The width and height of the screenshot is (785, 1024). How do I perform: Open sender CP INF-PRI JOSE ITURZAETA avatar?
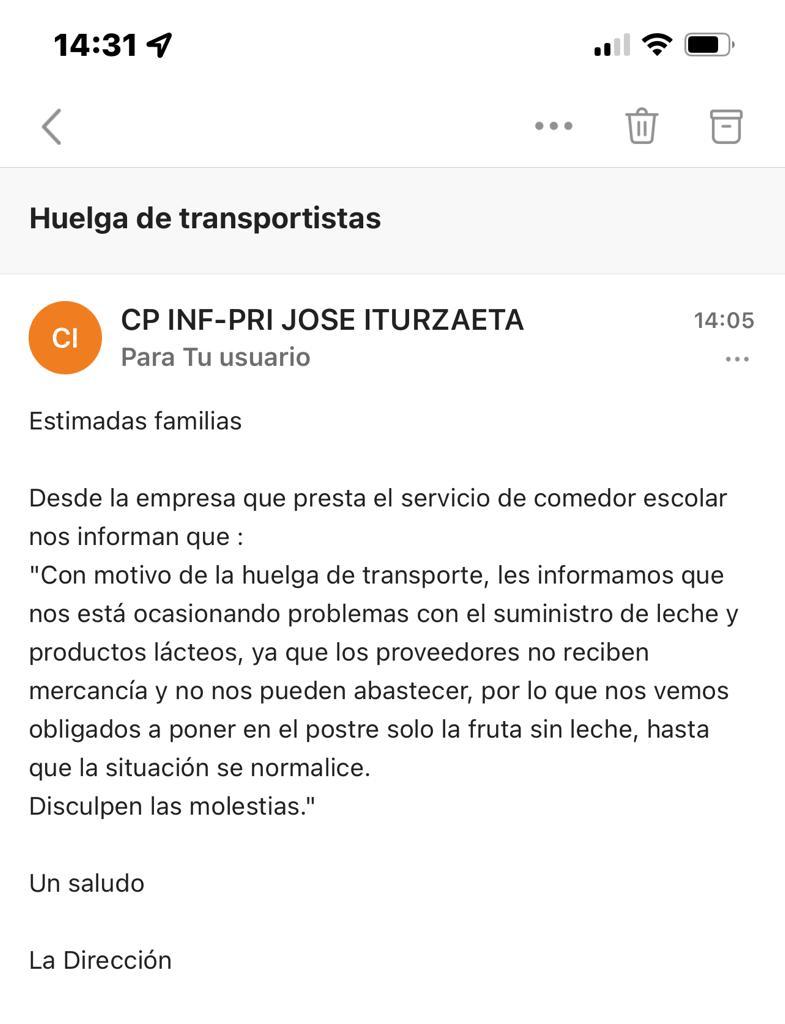pyautogui.click(x=65, y=338)
